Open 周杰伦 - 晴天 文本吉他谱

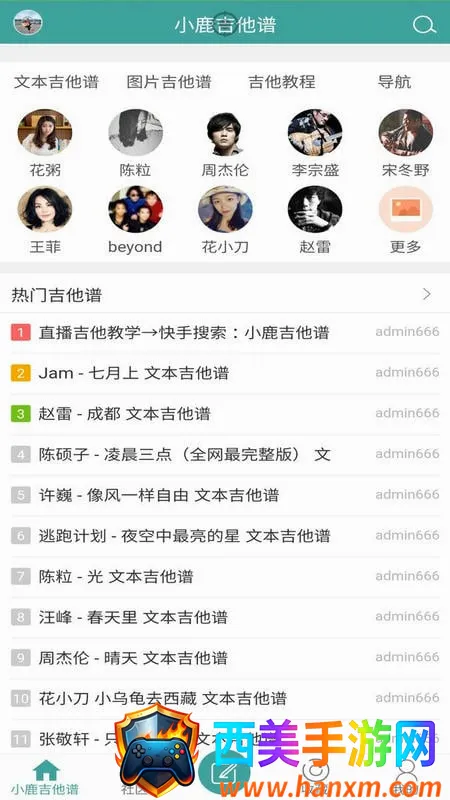(x=225, y=658)
